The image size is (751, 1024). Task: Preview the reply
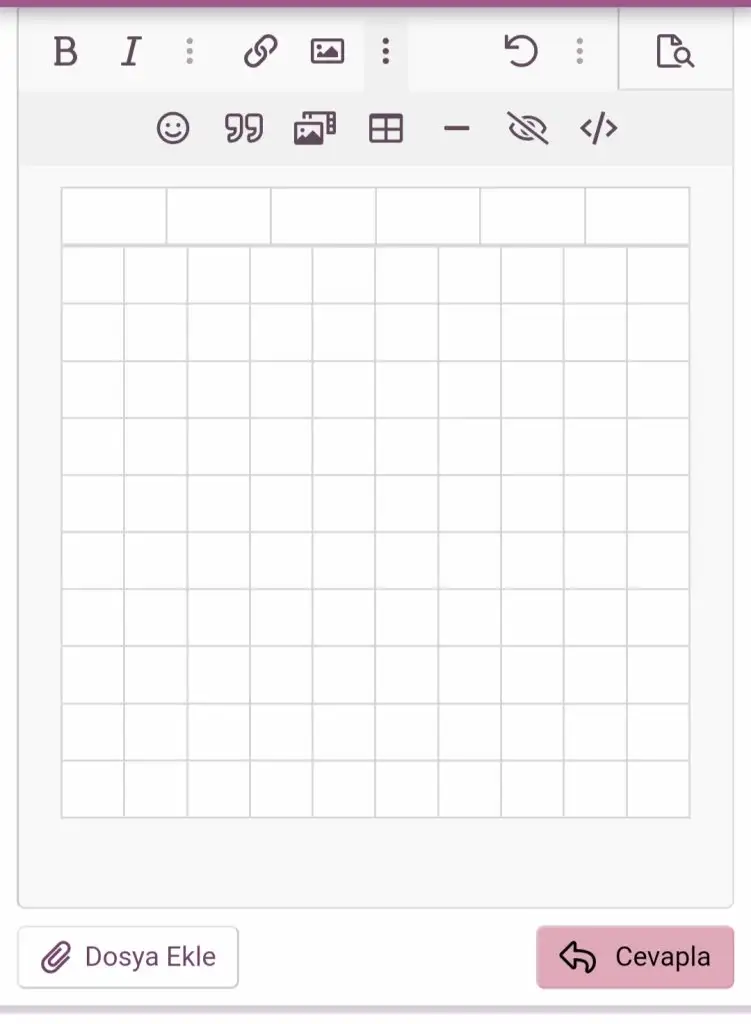[675, 51]
